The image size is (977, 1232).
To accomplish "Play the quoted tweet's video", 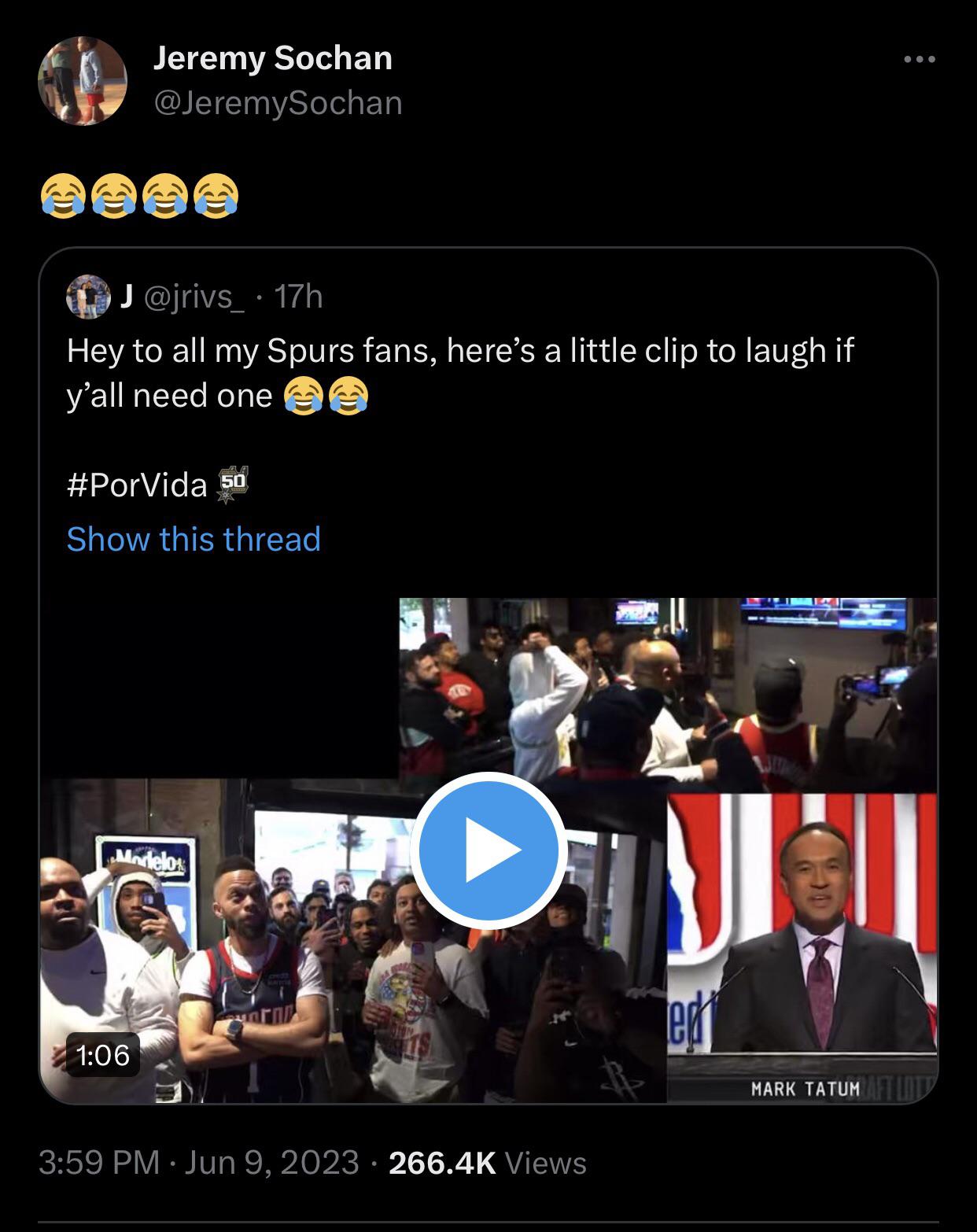I will tap(489, 850).
